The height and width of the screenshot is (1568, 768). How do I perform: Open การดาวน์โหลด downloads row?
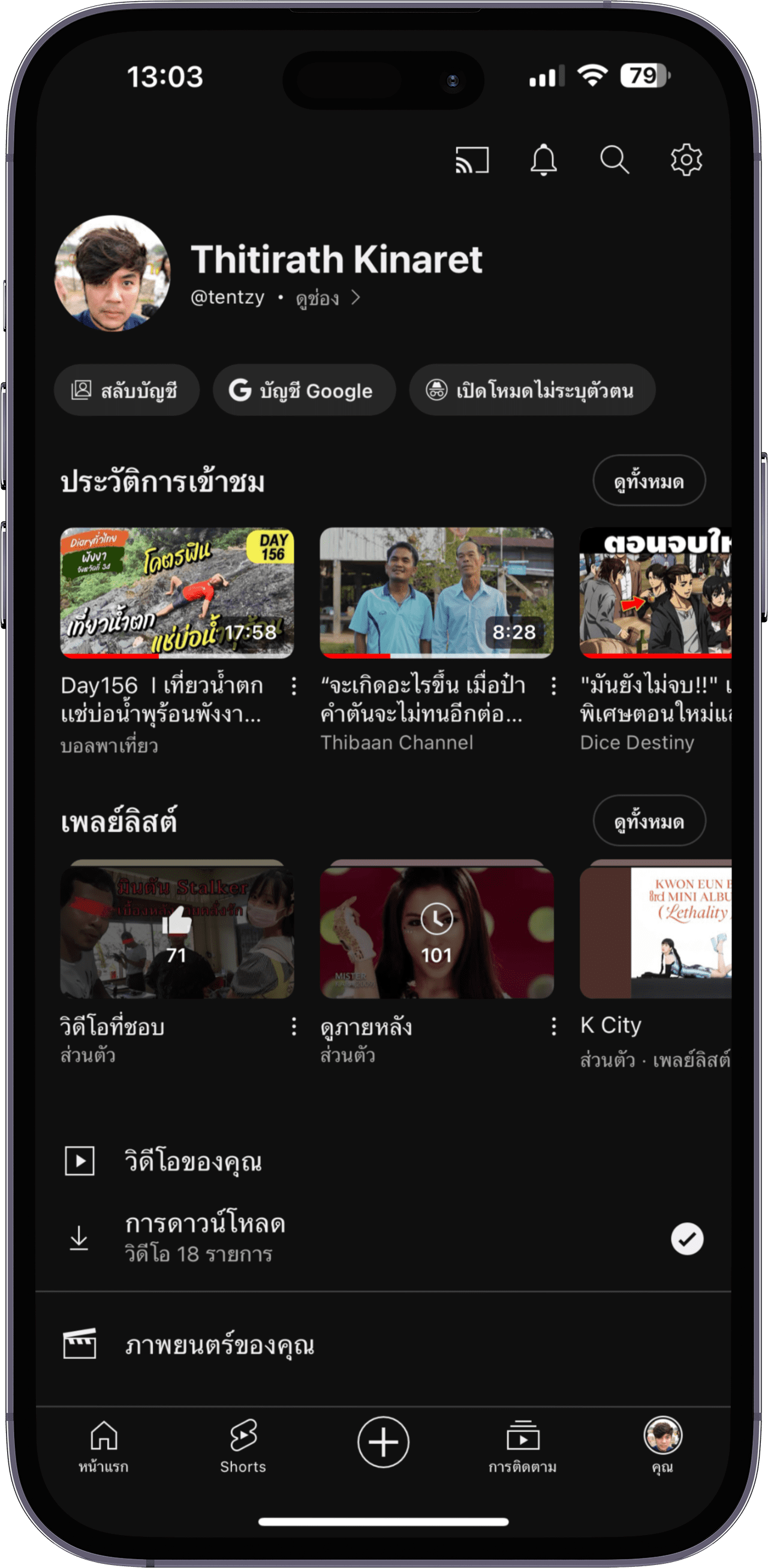tap(204, 1238)
